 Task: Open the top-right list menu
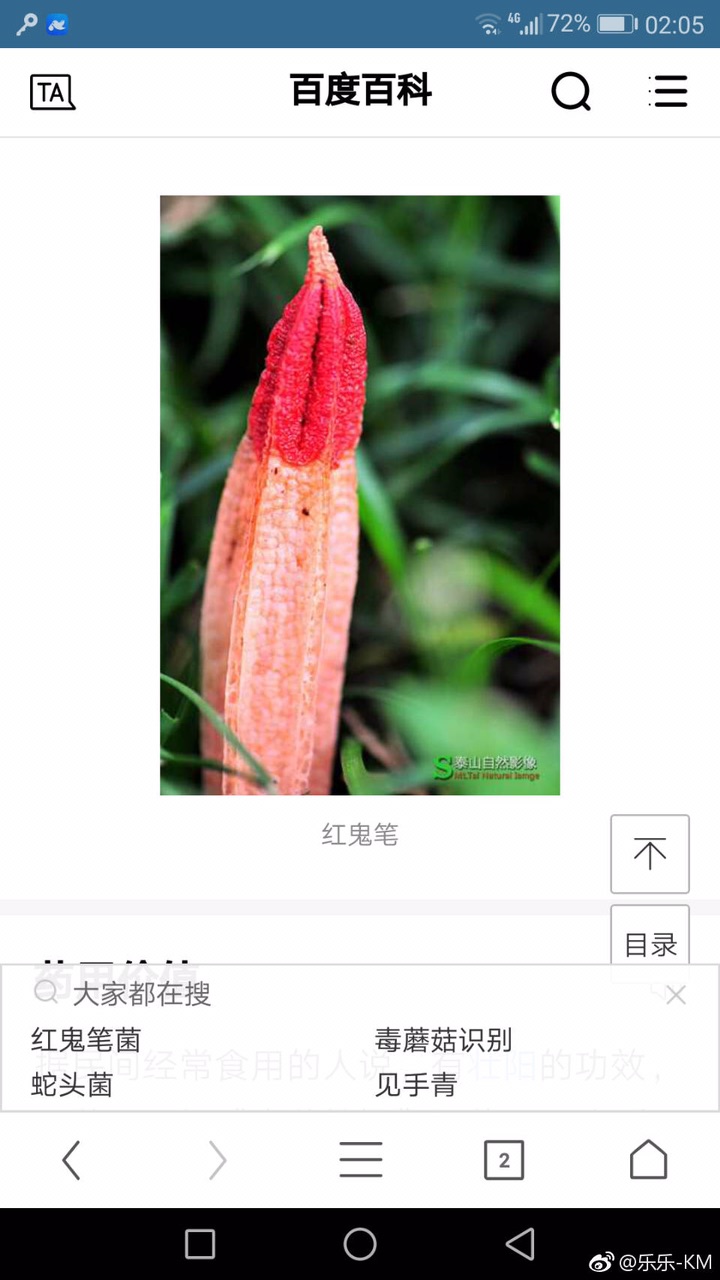pos(668,91)
